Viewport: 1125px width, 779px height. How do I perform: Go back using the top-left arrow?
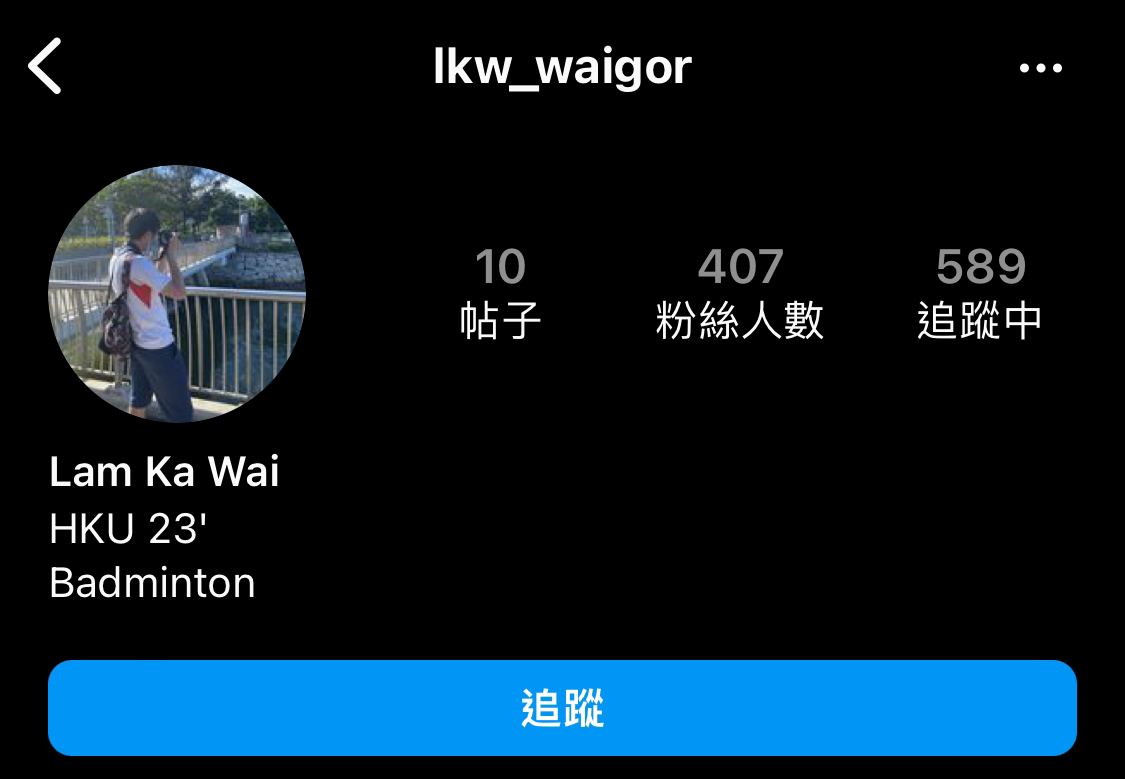tap(45, 67)
